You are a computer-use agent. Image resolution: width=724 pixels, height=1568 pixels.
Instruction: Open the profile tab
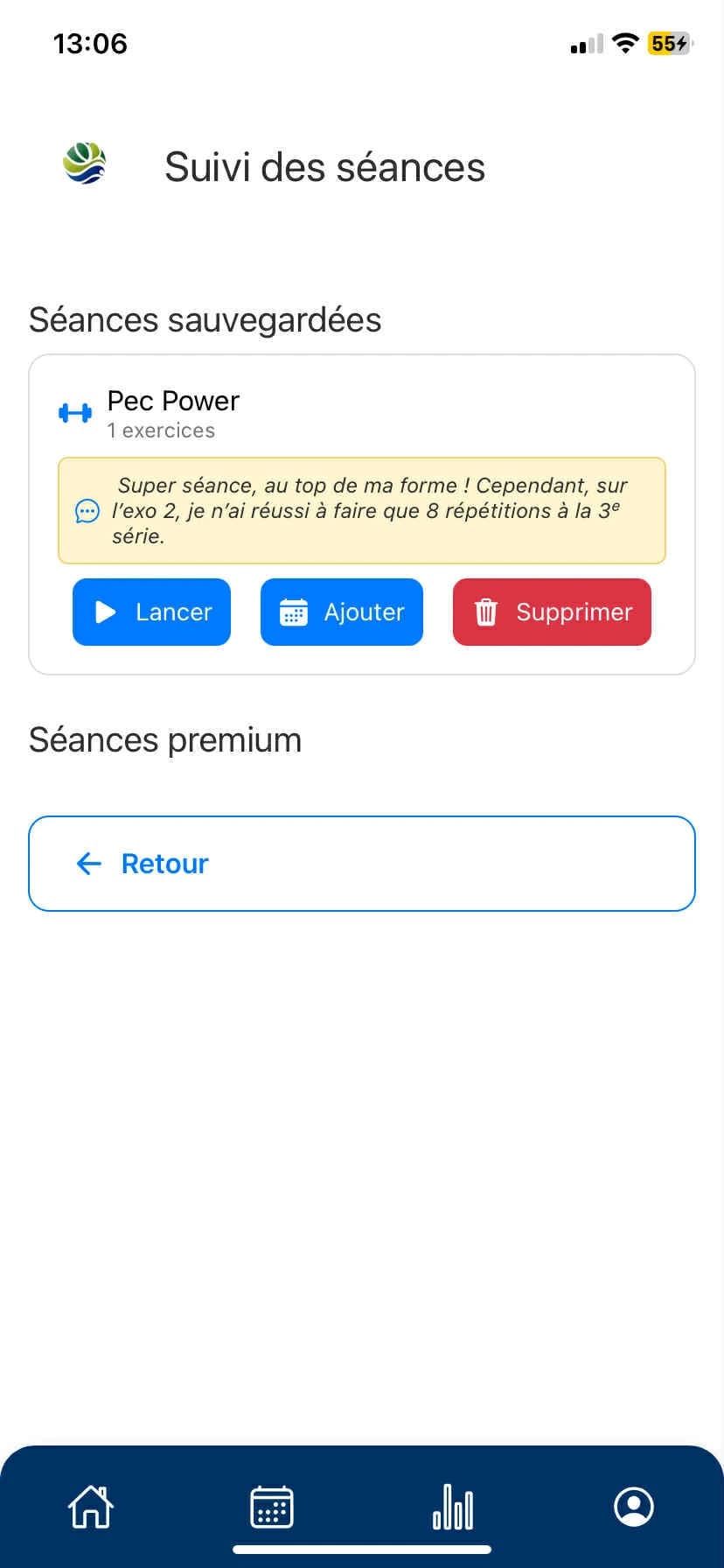[634, 1507]
